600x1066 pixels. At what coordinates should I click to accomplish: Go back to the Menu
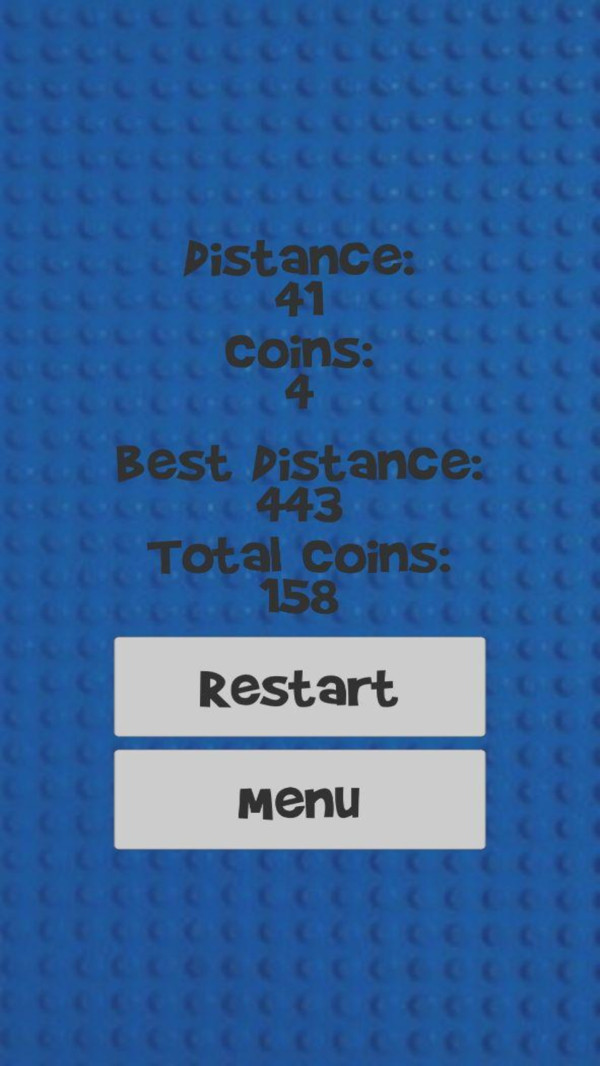tap(299, 800)
